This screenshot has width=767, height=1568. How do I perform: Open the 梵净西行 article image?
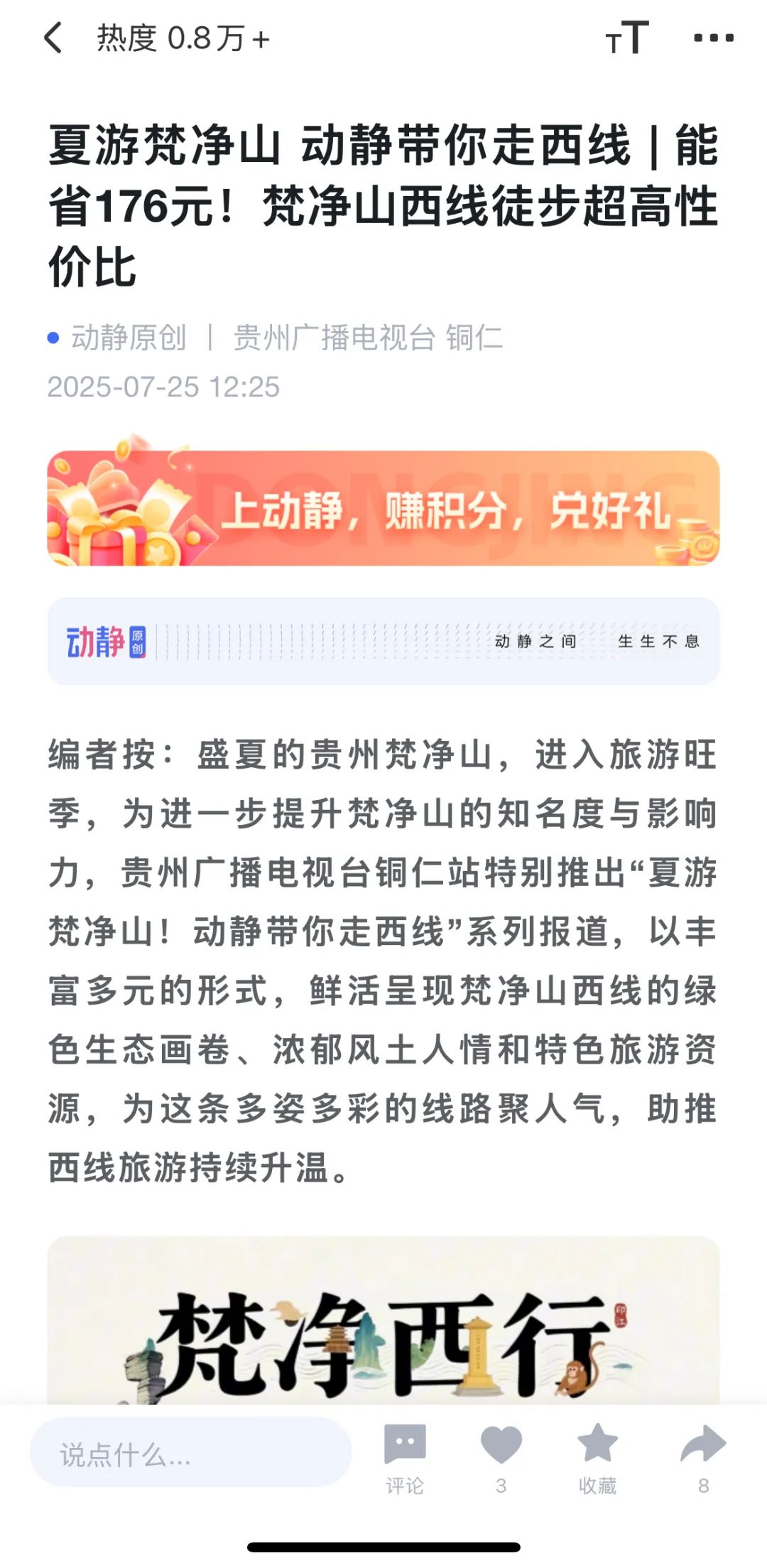click(x=383, y=1329)
